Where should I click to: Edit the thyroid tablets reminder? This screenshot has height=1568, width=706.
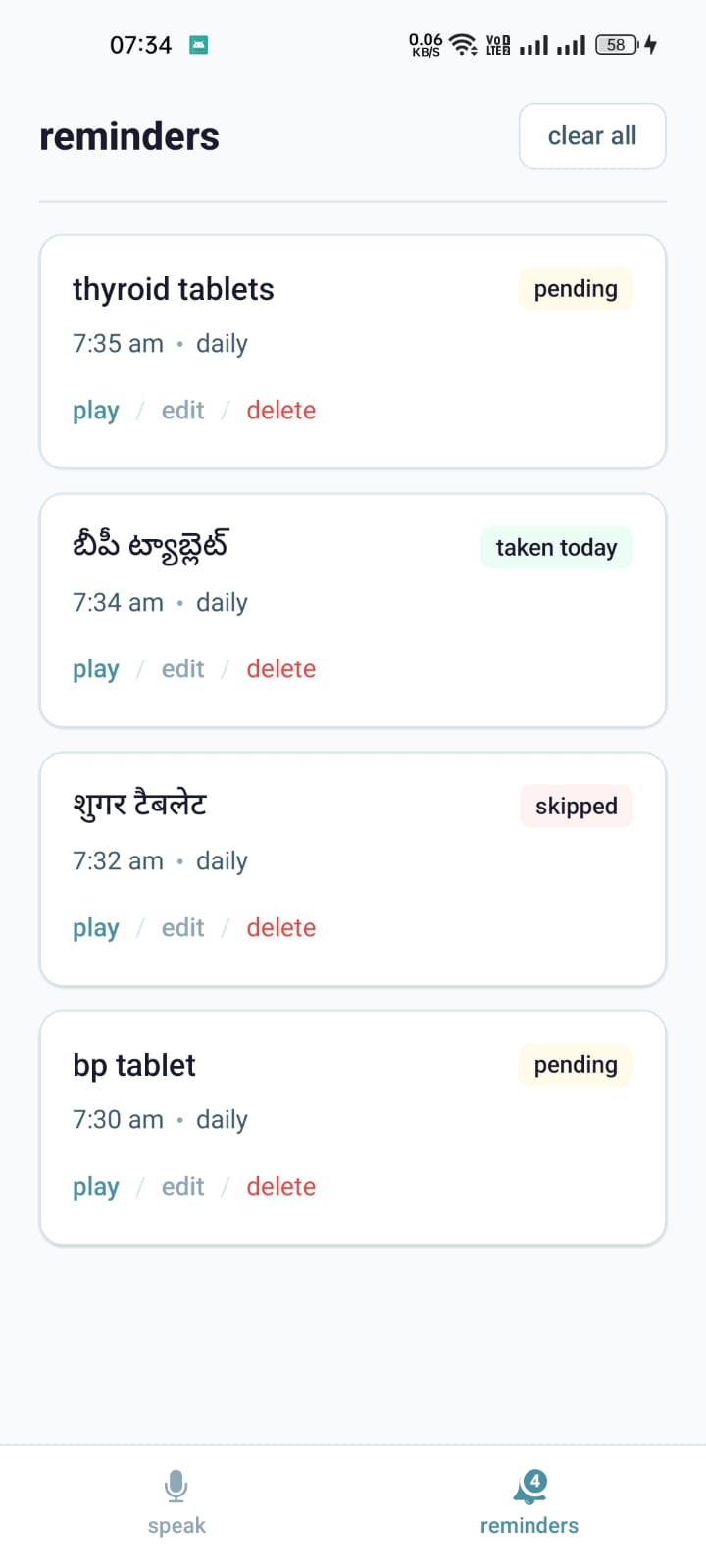pos(182,411)
